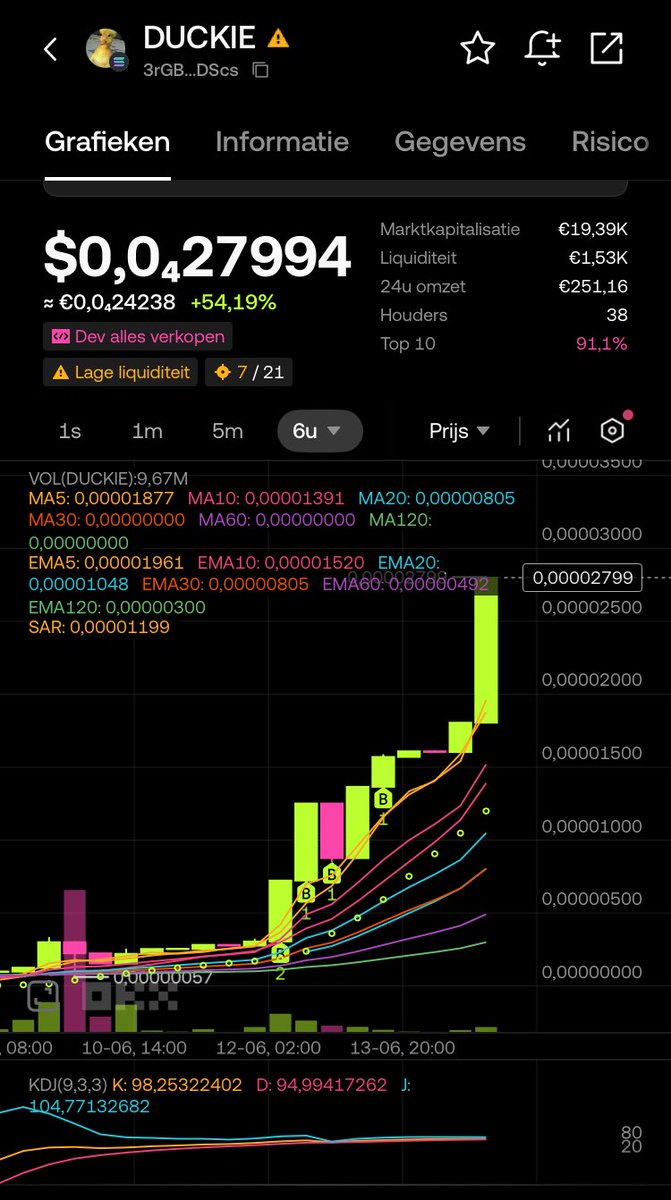Open the chart indicators icon
Viewport: 671px width, 1200px height.
(x=559, y=431)
